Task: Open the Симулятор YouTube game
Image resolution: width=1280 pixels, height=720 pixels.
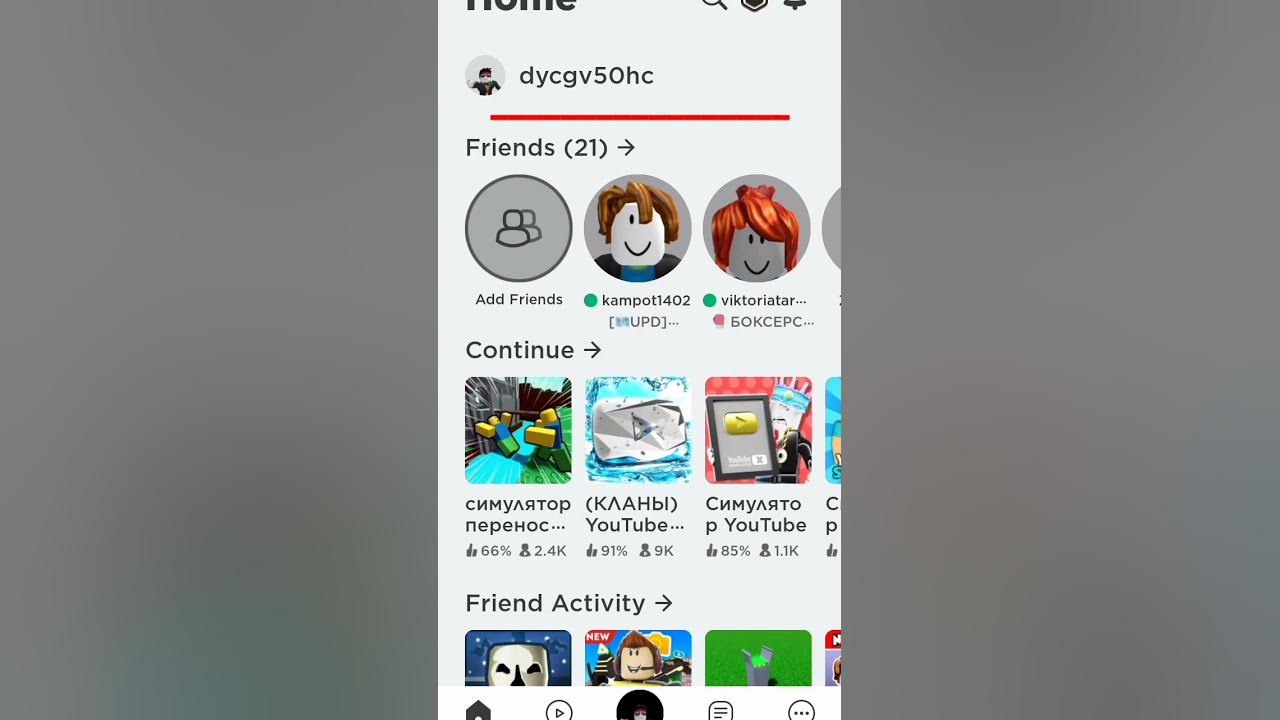Action: point(758,431)
